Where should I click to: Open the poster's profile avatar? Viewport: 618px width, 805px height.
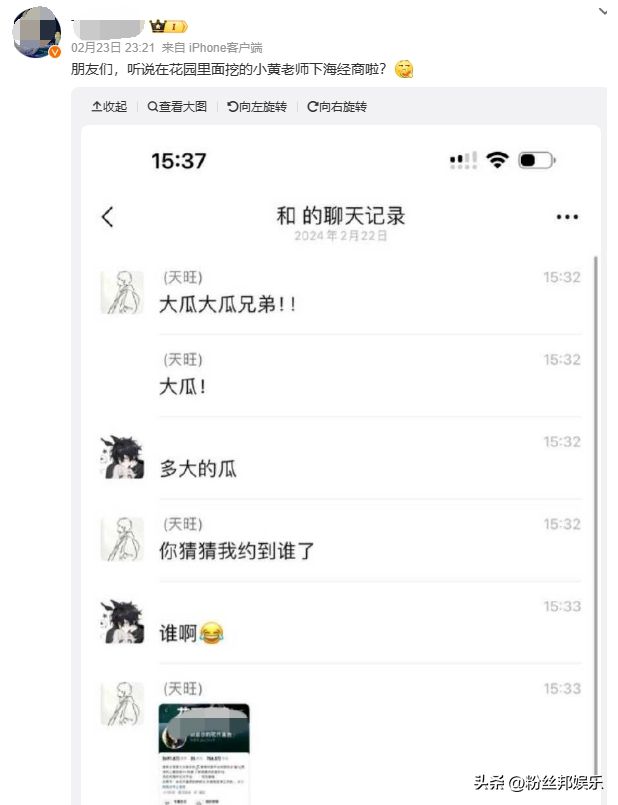point(36,31)
